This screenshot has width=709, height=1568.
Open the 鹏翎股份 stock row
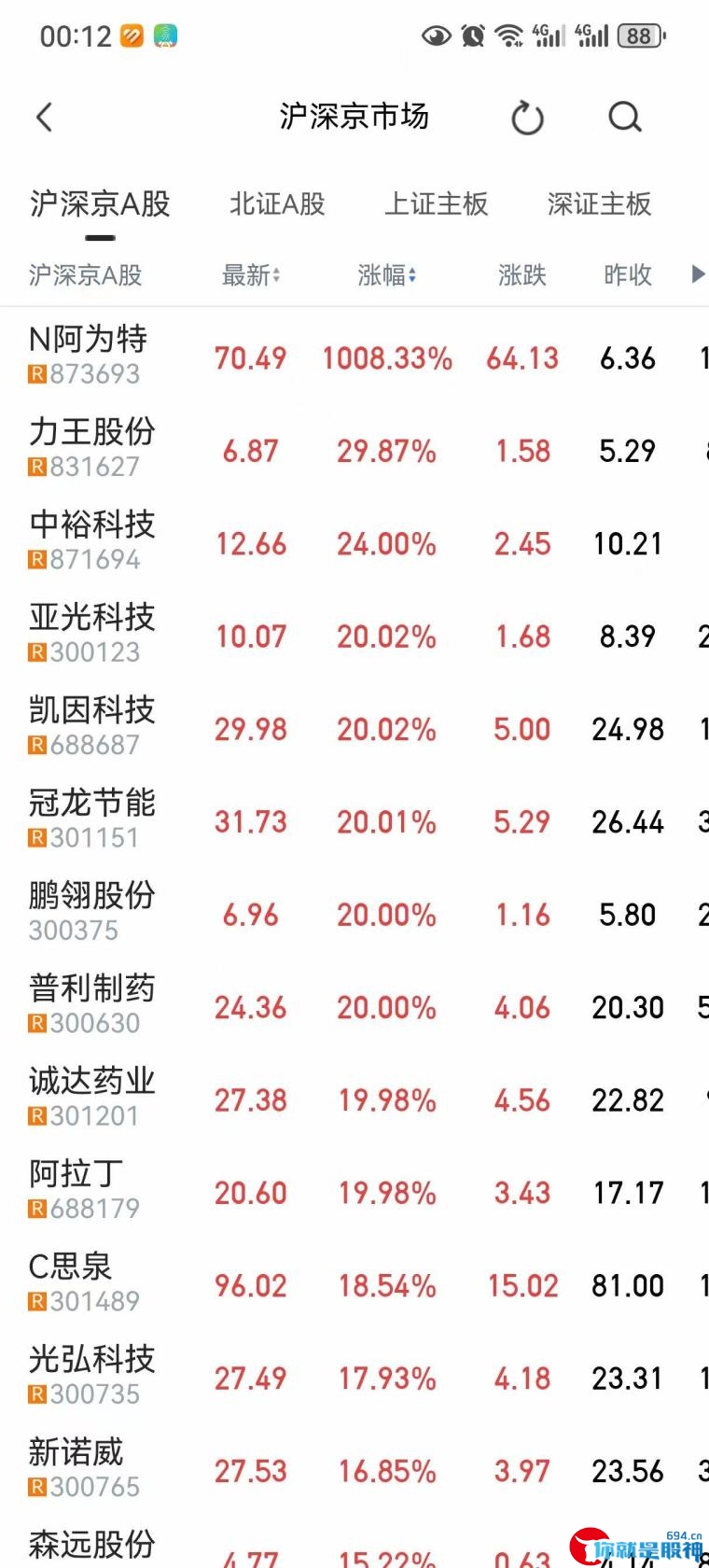pos(354,913)
